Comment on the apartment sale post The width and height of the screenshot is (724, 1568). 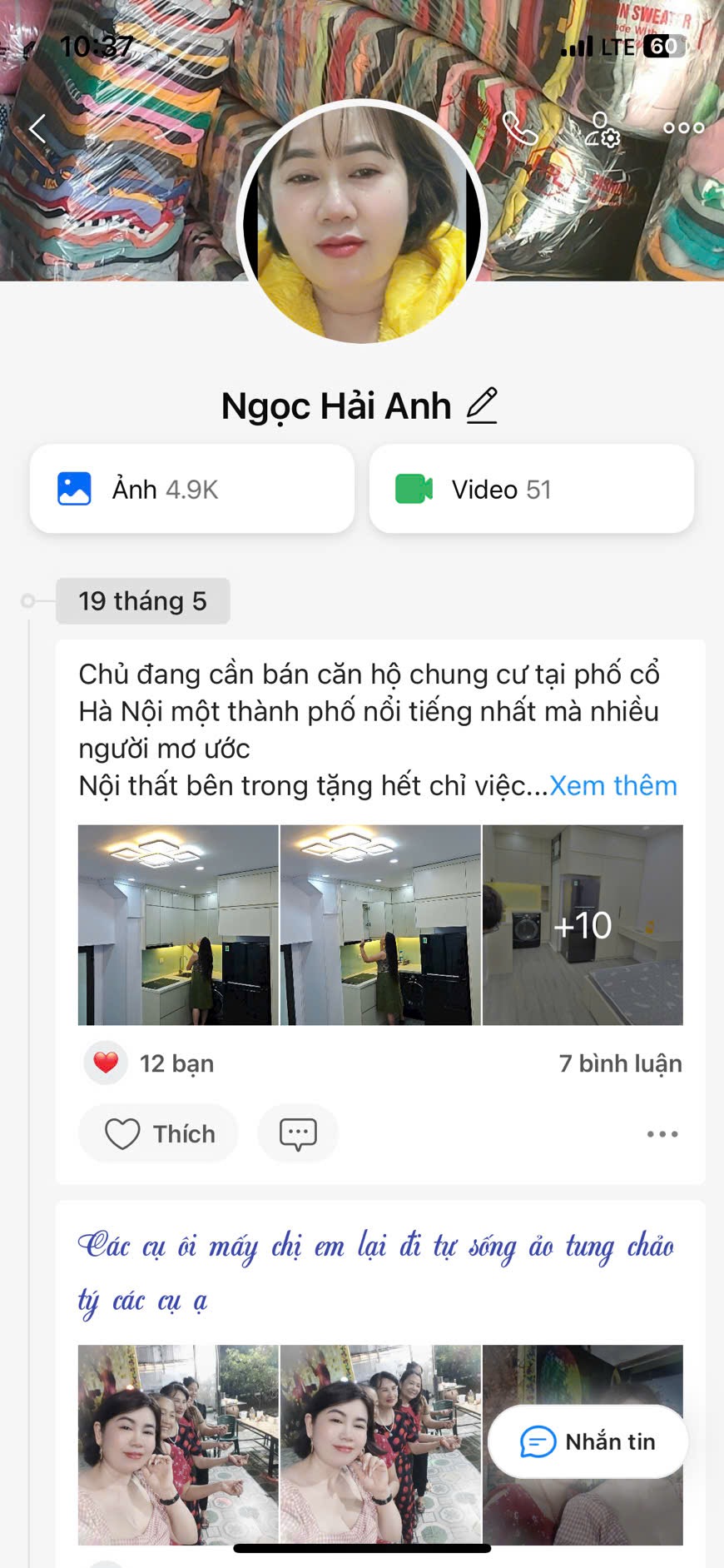pos(298,1133)
